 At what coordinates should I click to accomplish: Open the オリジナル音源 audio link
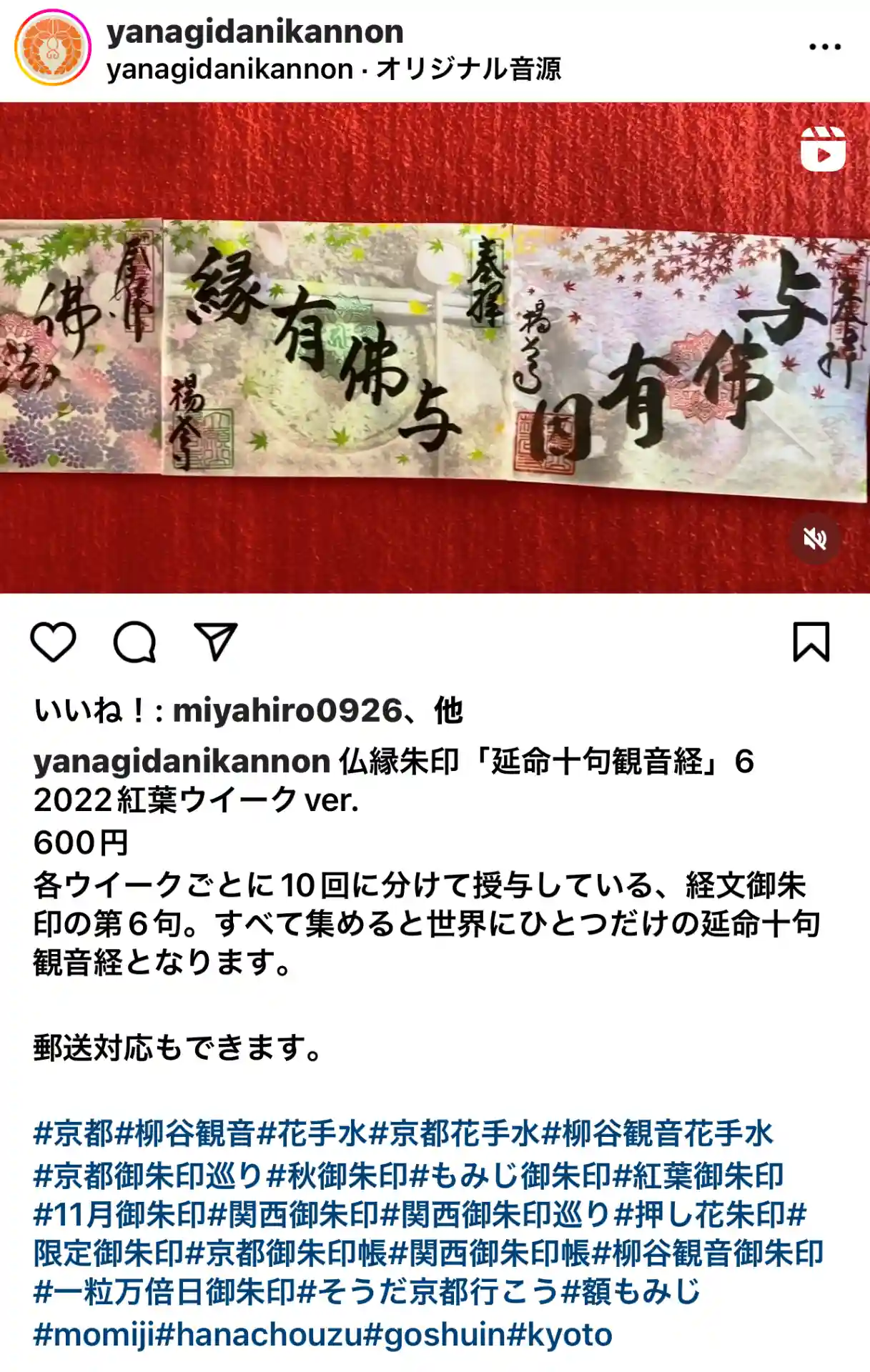[x=468, y=69]
